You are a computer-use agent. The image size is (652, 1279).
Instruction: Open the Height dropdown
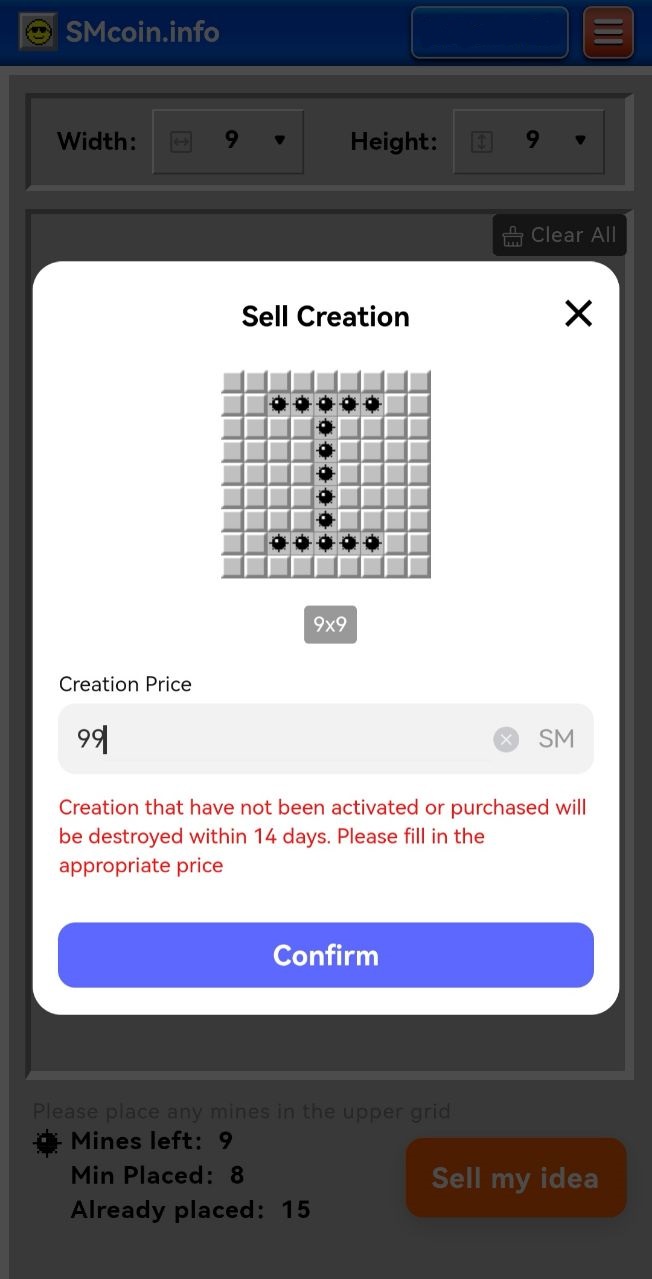tap(529, 141)
